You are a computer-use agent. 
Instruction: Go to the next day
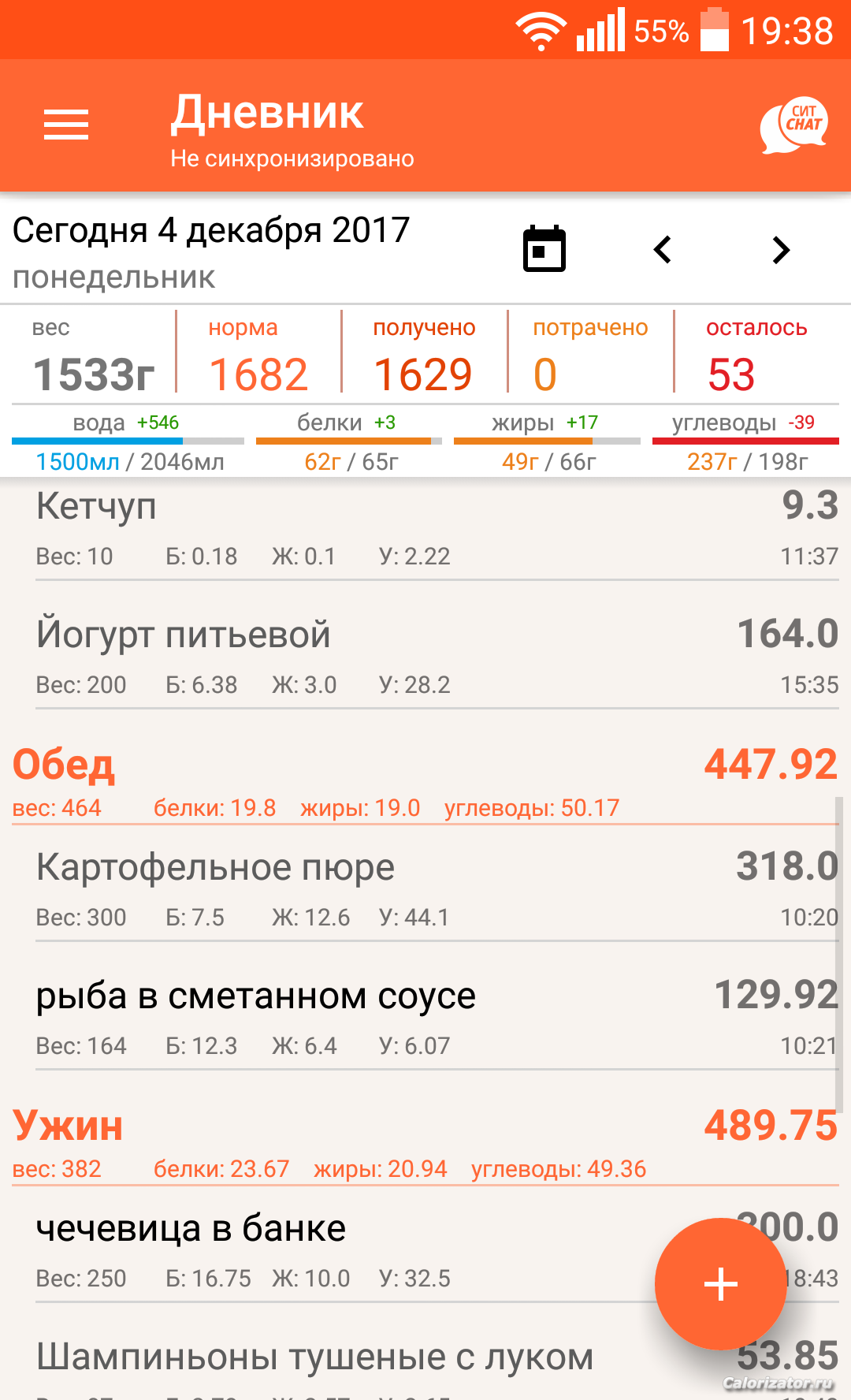tap(780, 250)
